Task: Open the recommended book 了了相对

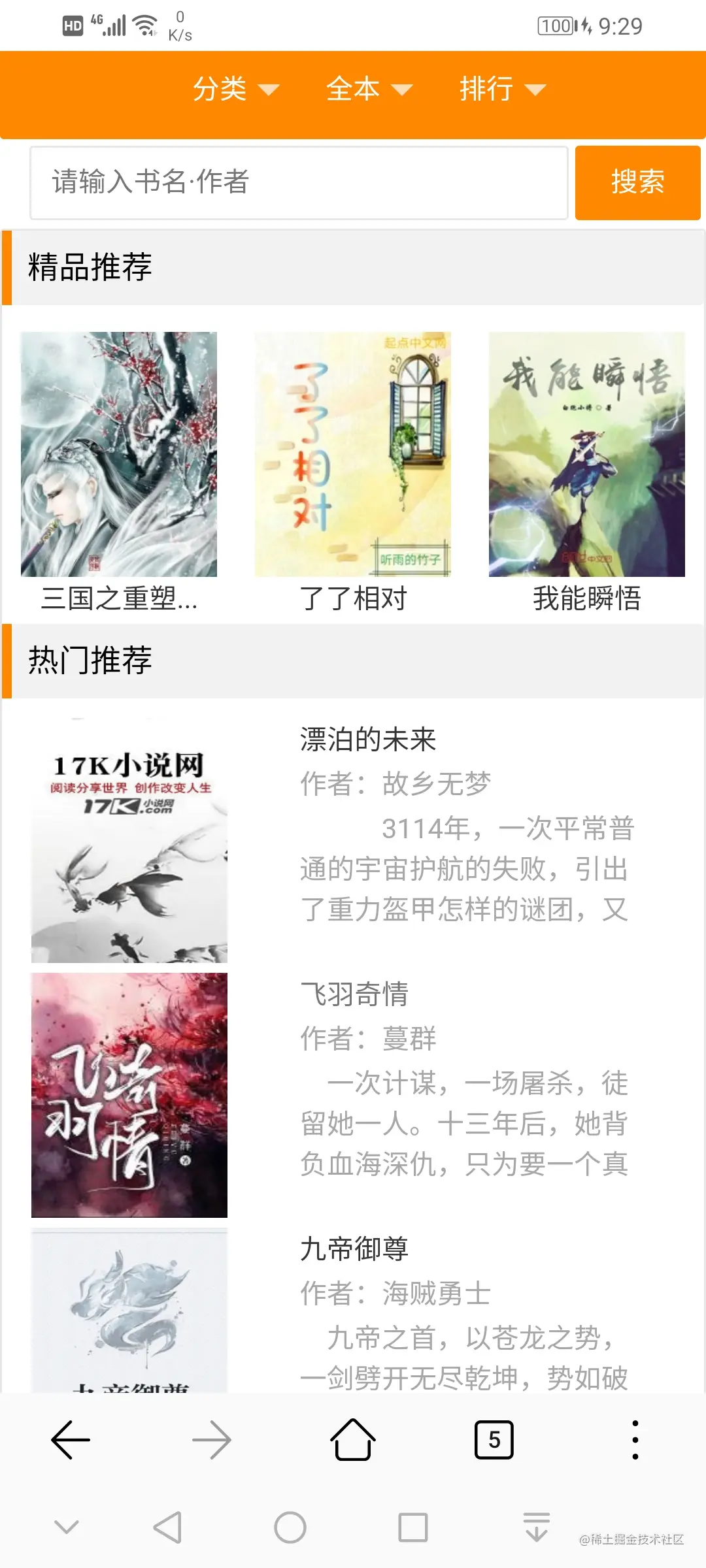Action: [353, 454]
